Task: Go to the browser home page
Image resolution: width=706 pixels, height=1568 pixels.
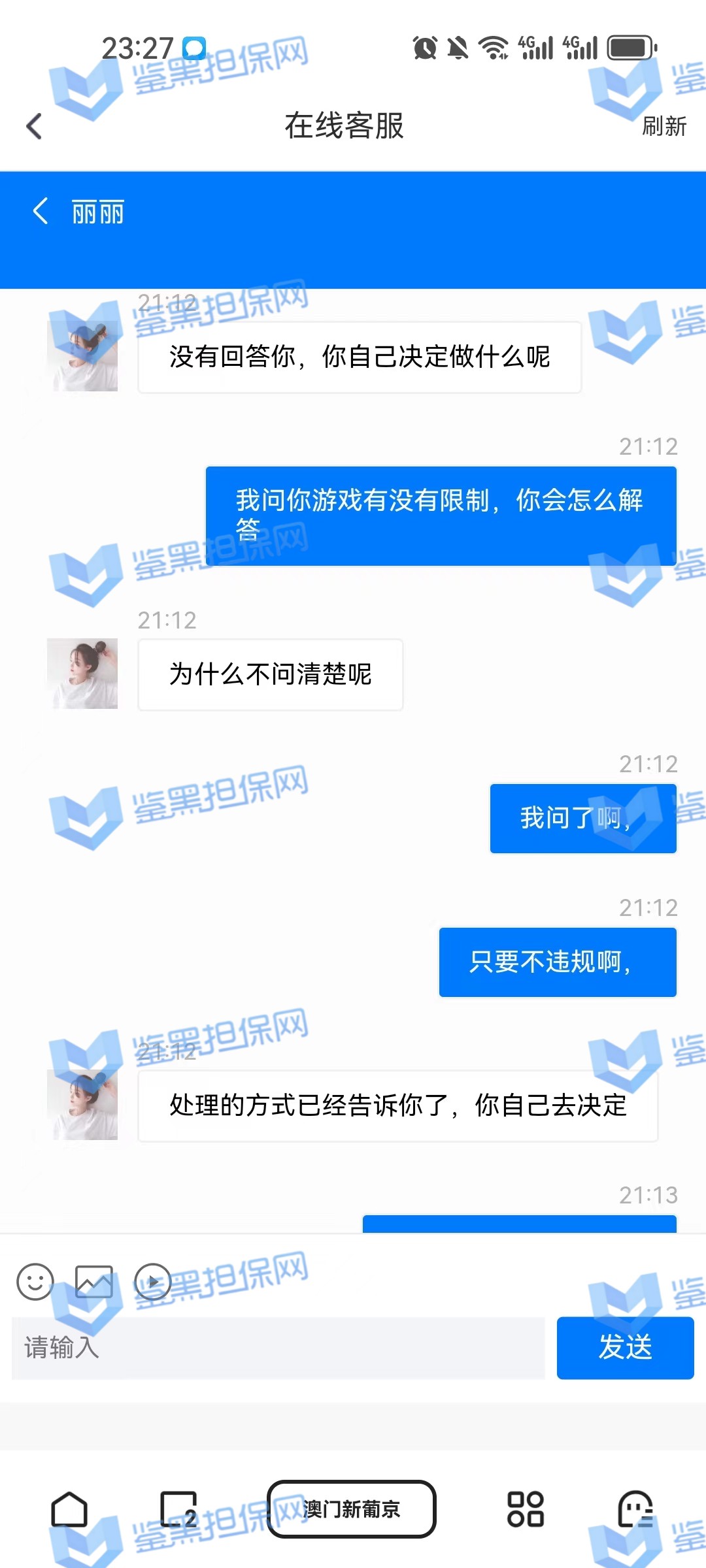Action: (x=69, y=1509)
